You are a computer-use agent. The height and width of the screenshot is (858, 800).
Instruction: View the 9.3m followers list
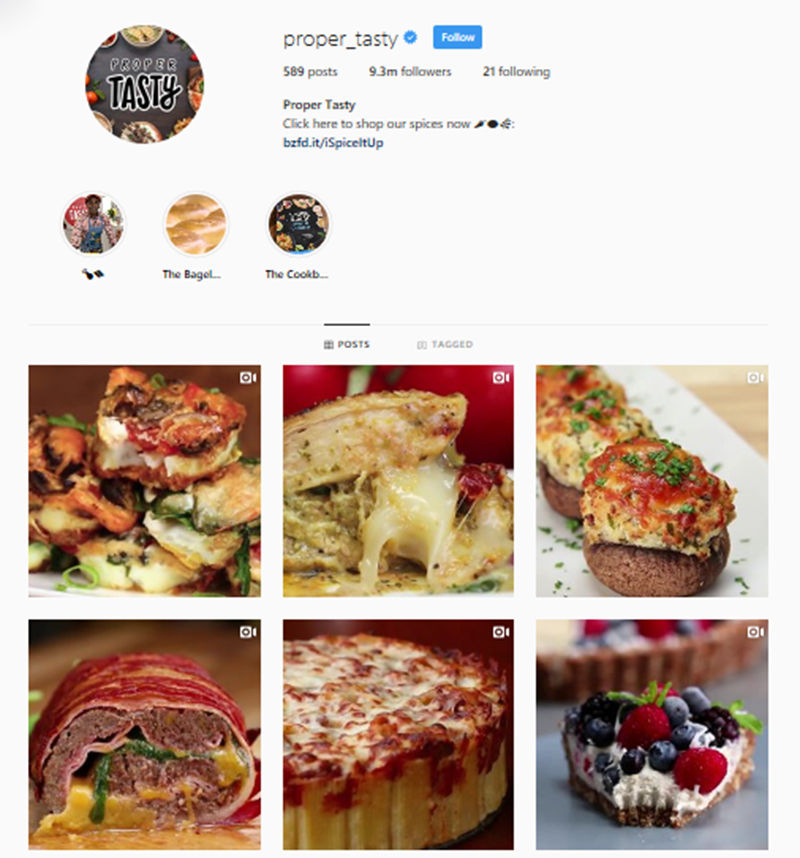click(410, 72)
